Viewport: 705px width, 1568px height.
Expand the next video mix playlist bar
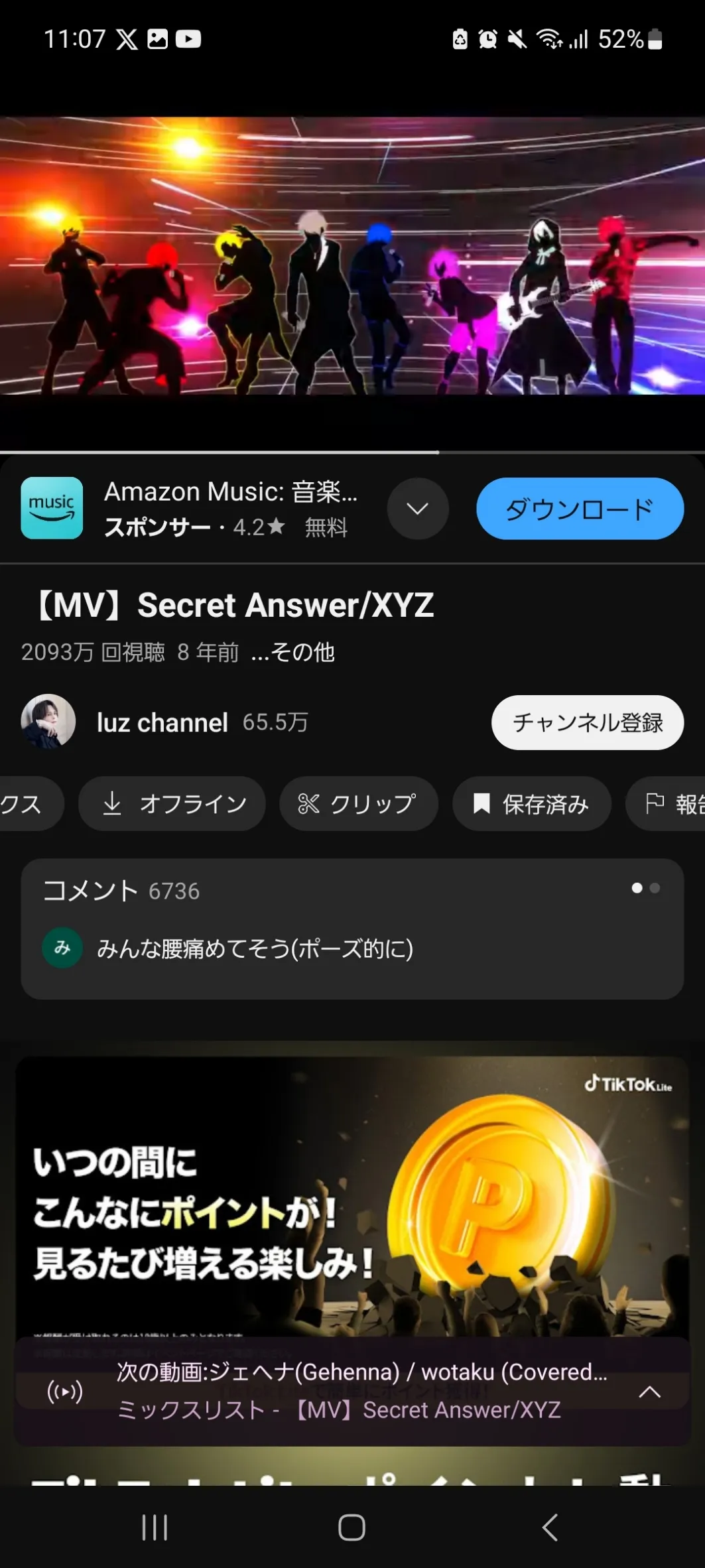coord(649,1392)
